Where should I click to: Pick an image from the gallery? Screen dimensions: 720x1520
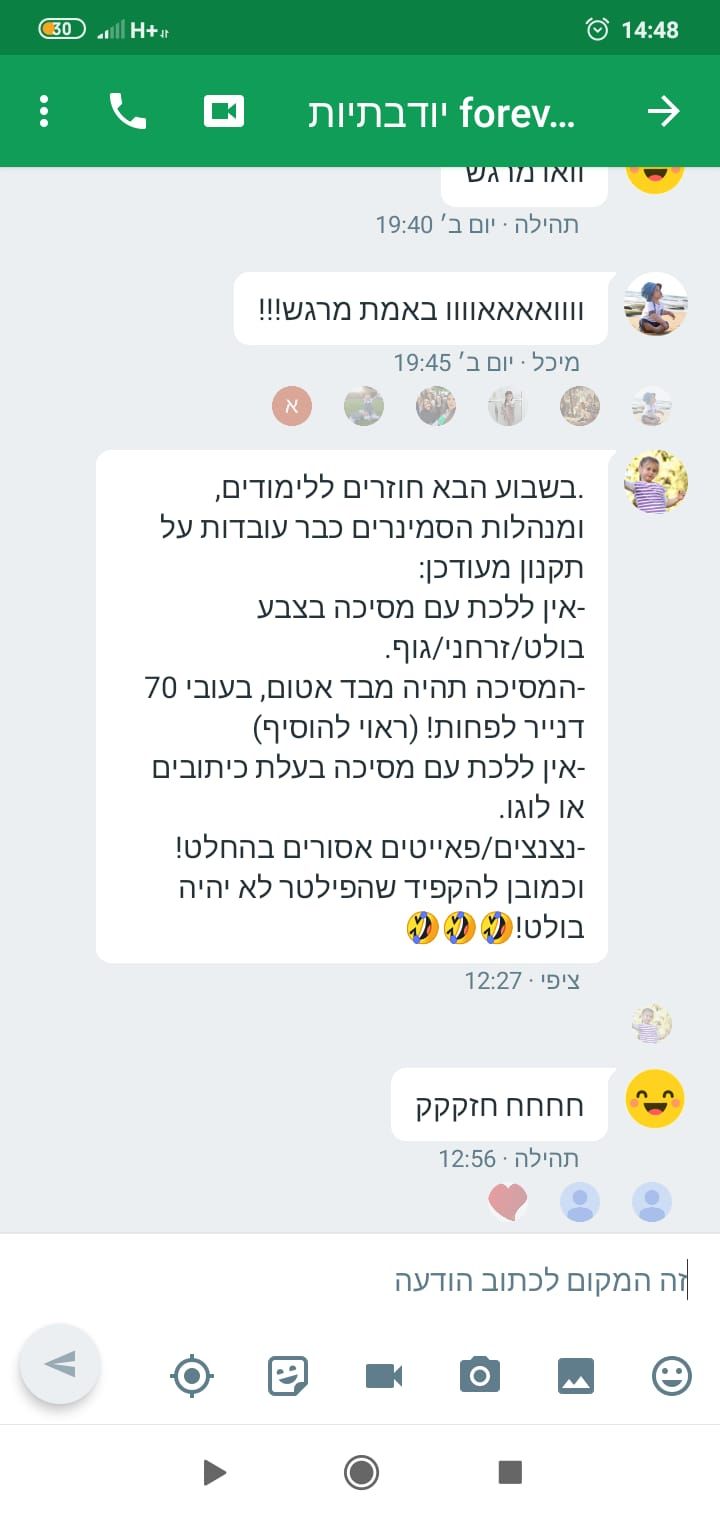576,1376
